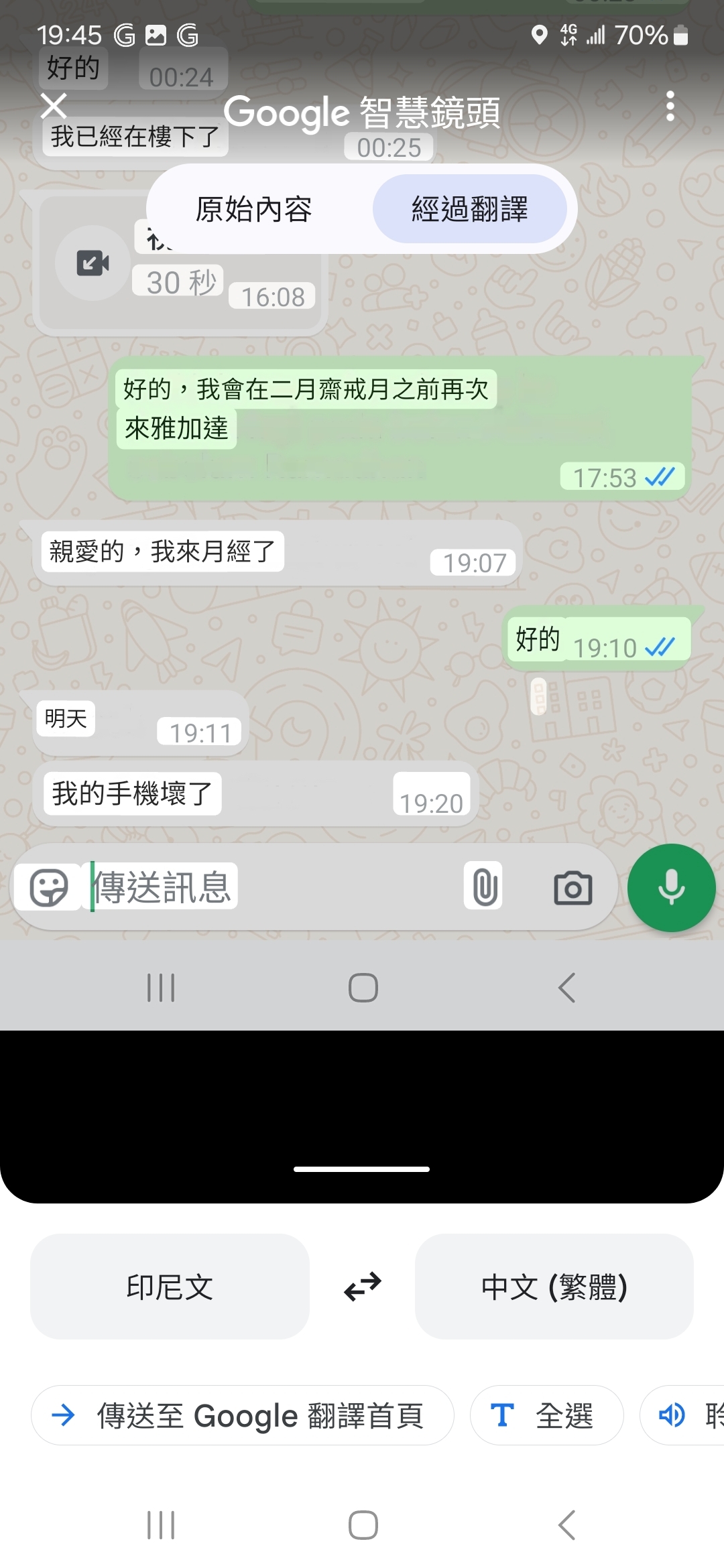Viewport: 724px width, 1568px height.
Task: Select all text with 全選 chip
Action: pyautogui.click(x=546, y=1415)
